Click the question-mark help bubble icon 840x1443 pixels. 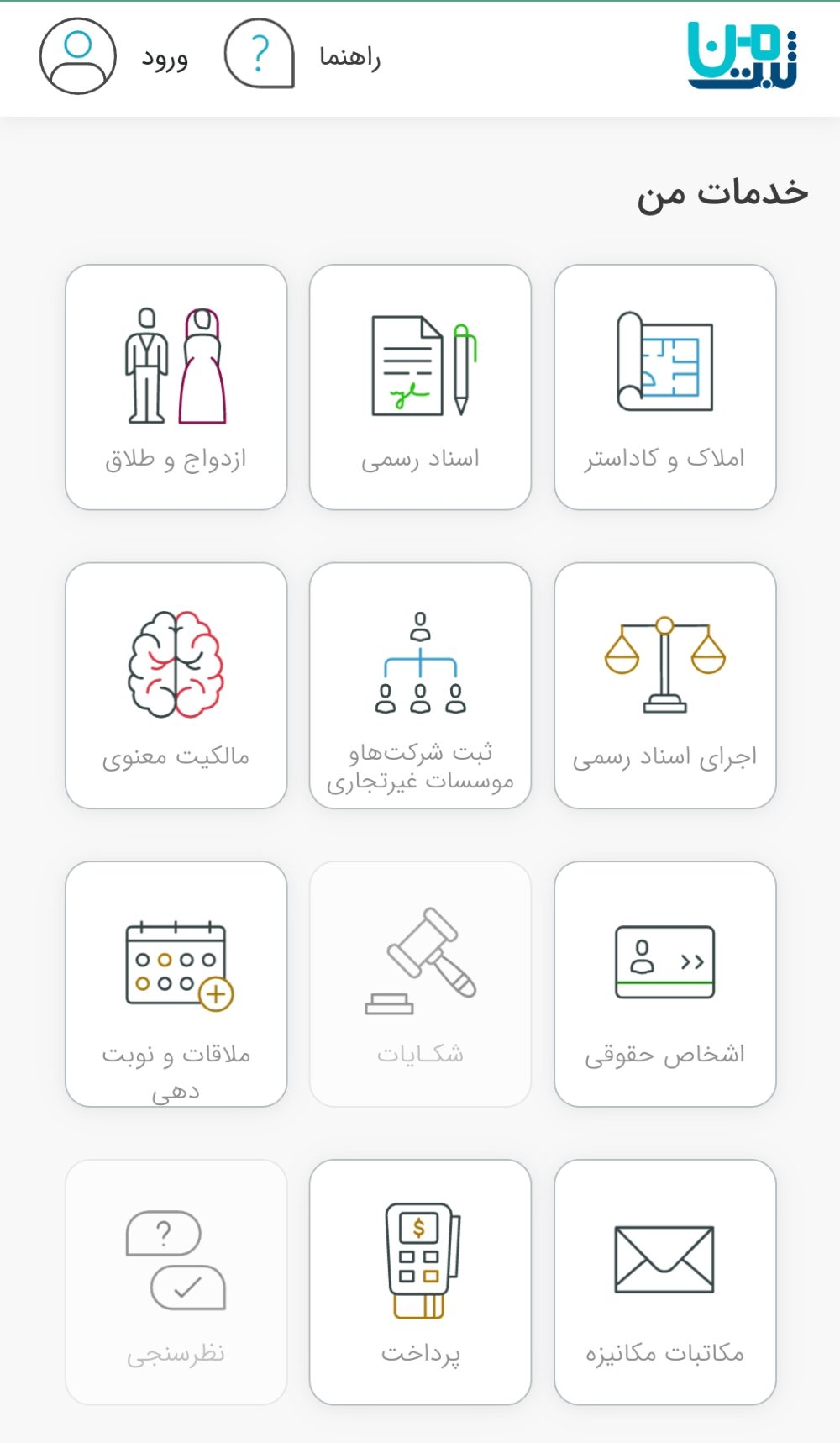[x=258, y=55]
